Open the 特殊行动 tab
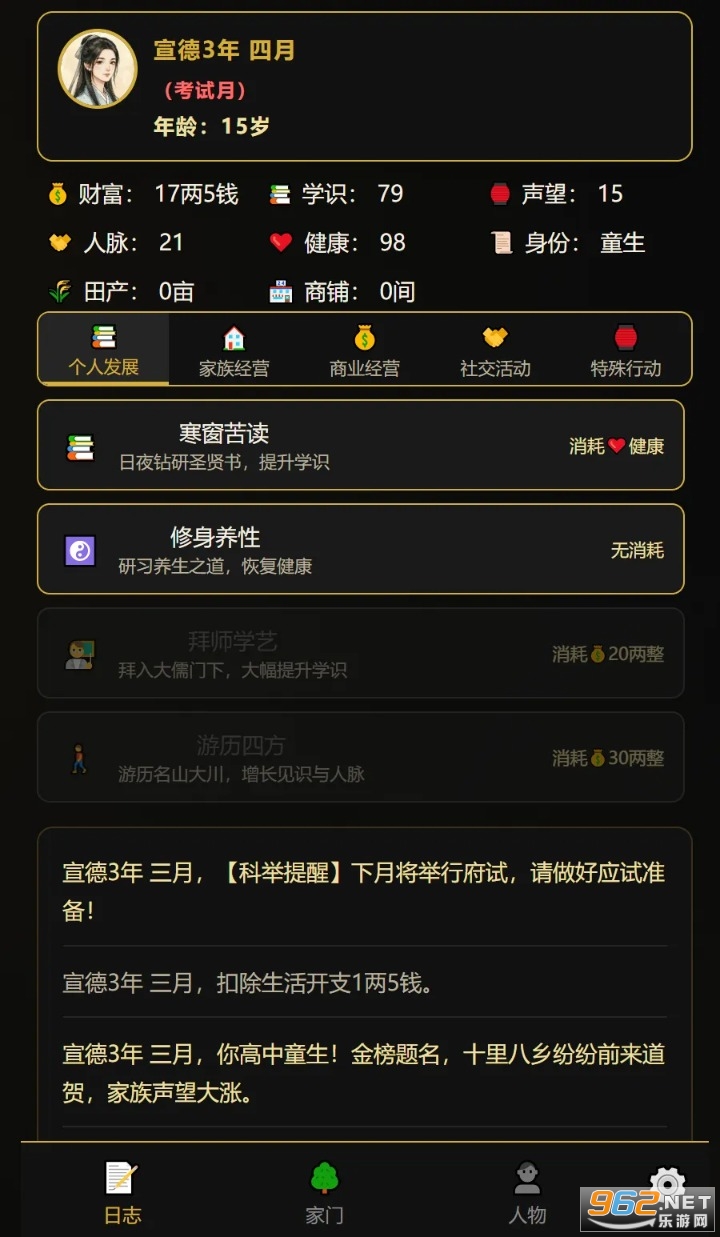This screenshot has height=1237, width=720. 626,349
